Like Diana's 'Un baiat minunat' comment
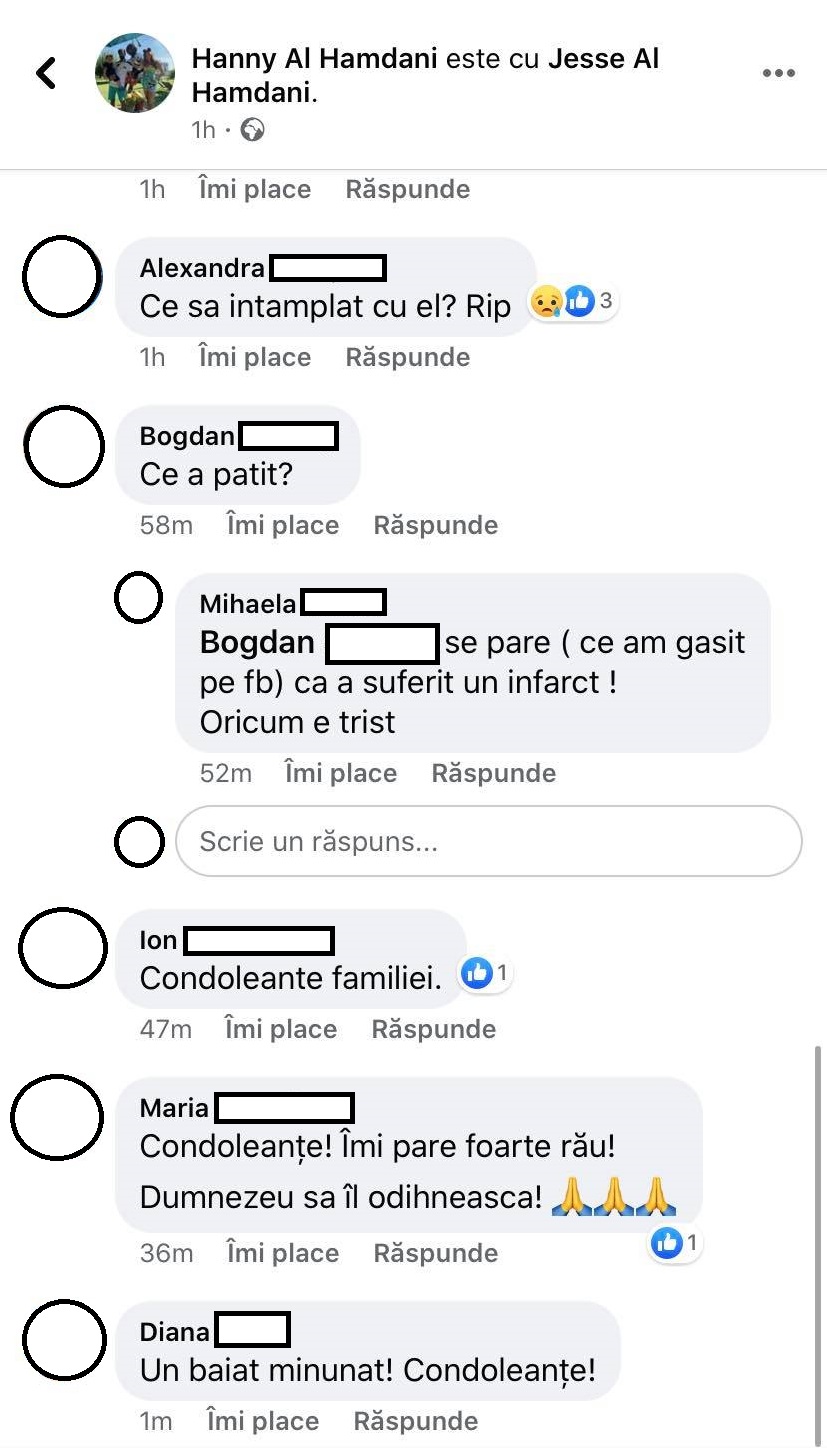The height and width of the screenshot is (1448, 827). click(262, 1421)
